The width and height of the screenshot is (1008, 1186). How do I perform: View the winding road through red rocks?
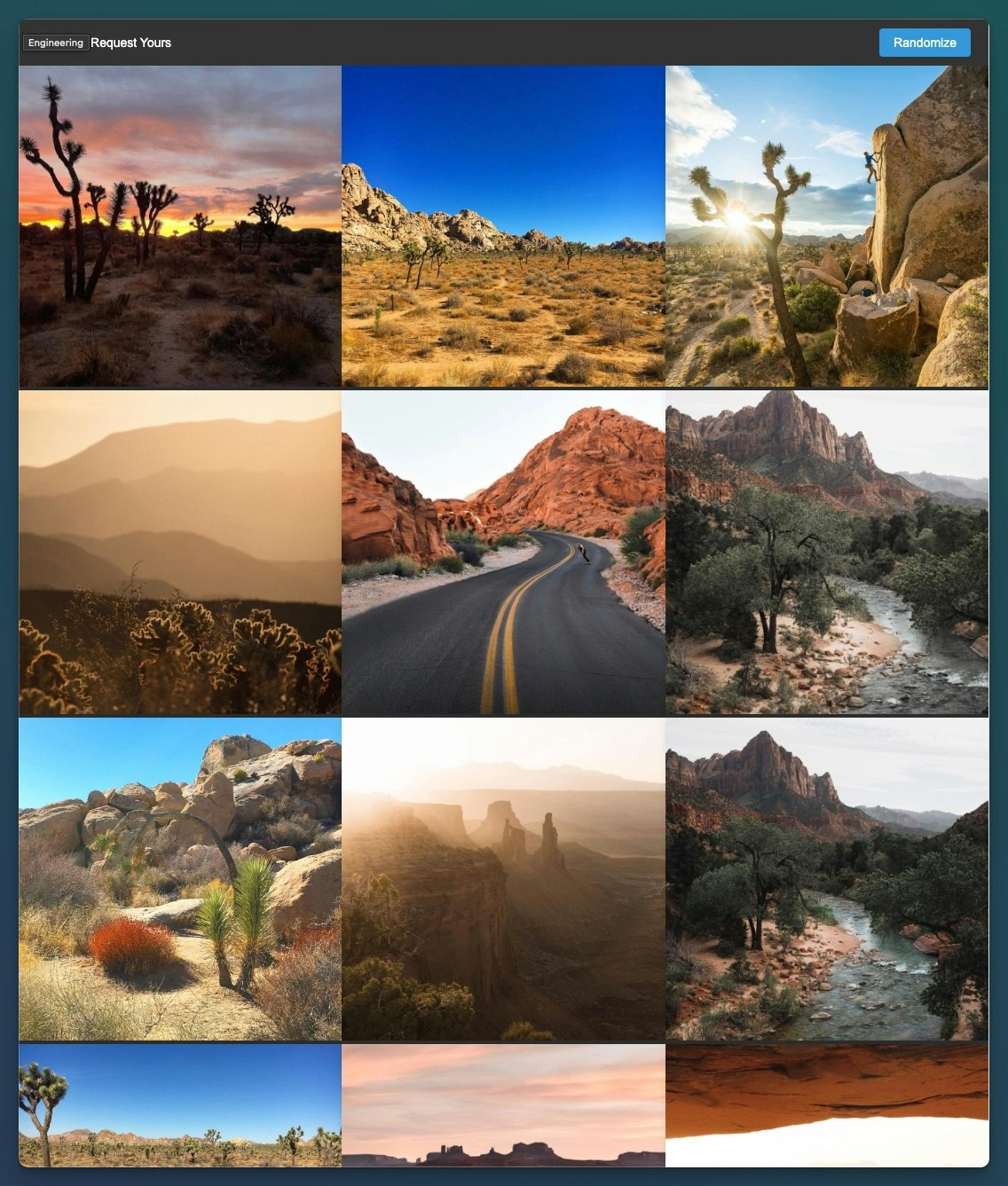pyautogui.click(x=503, y=553)
